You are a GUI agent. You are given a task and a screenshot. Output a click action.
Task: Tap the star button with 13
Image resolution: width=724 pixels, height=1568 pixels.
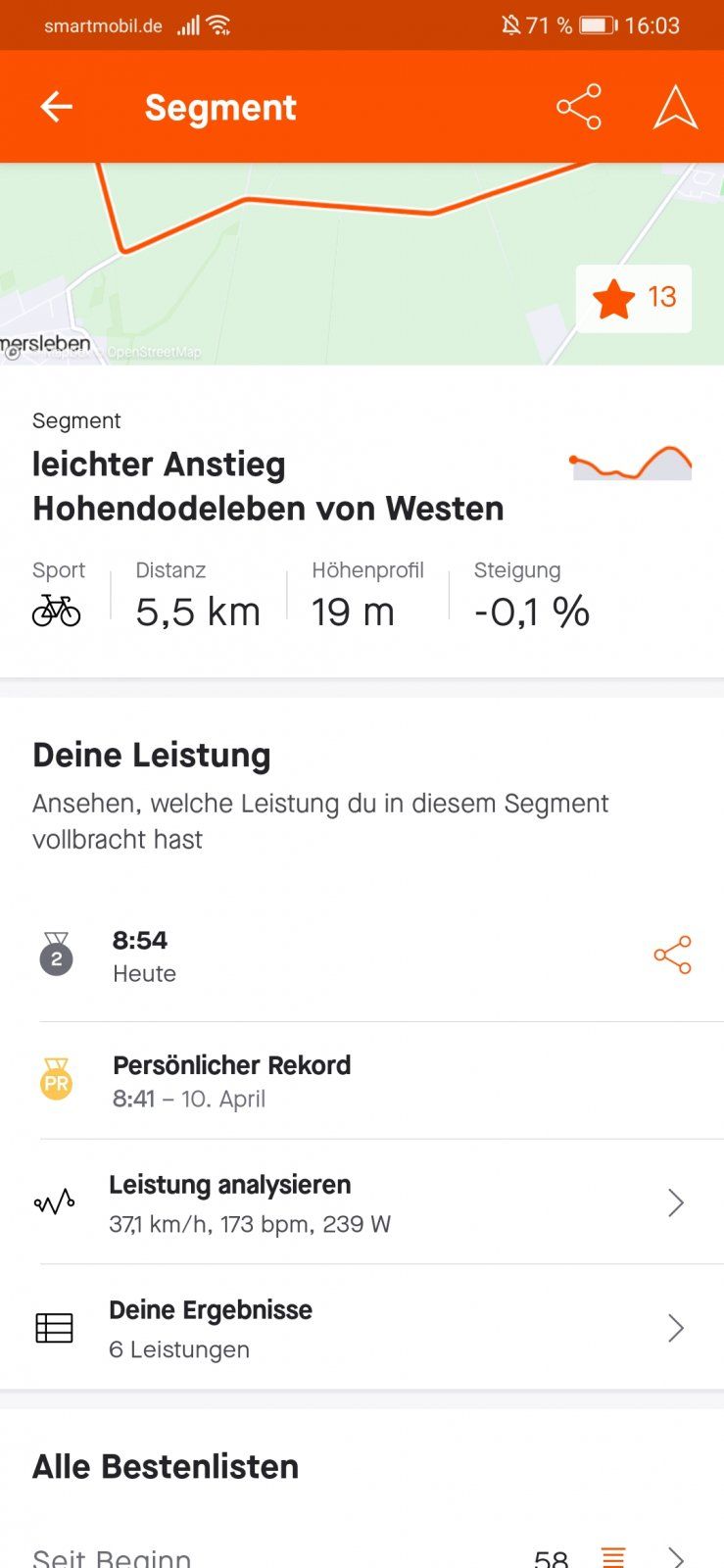[634, 298]
